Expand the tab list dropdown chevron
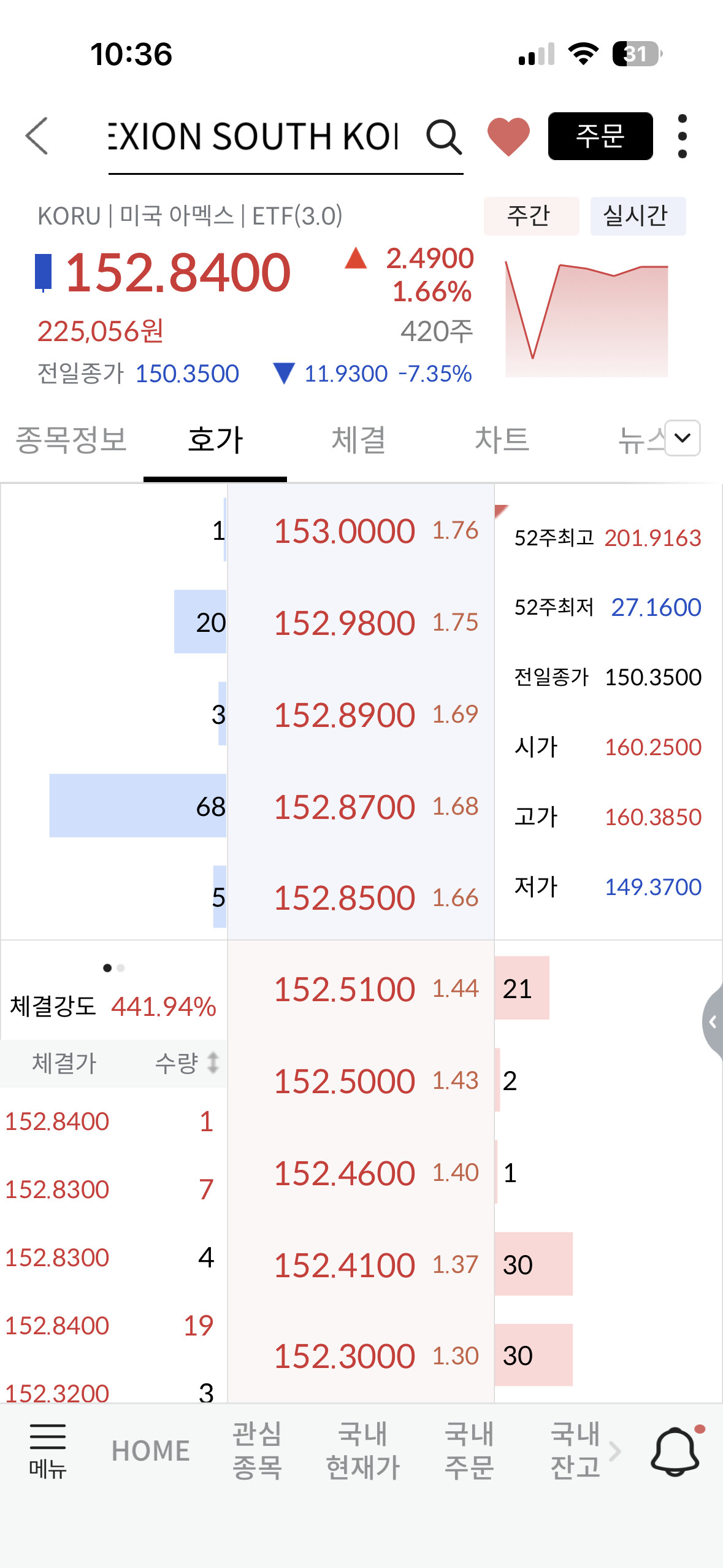 pos(683,438)
